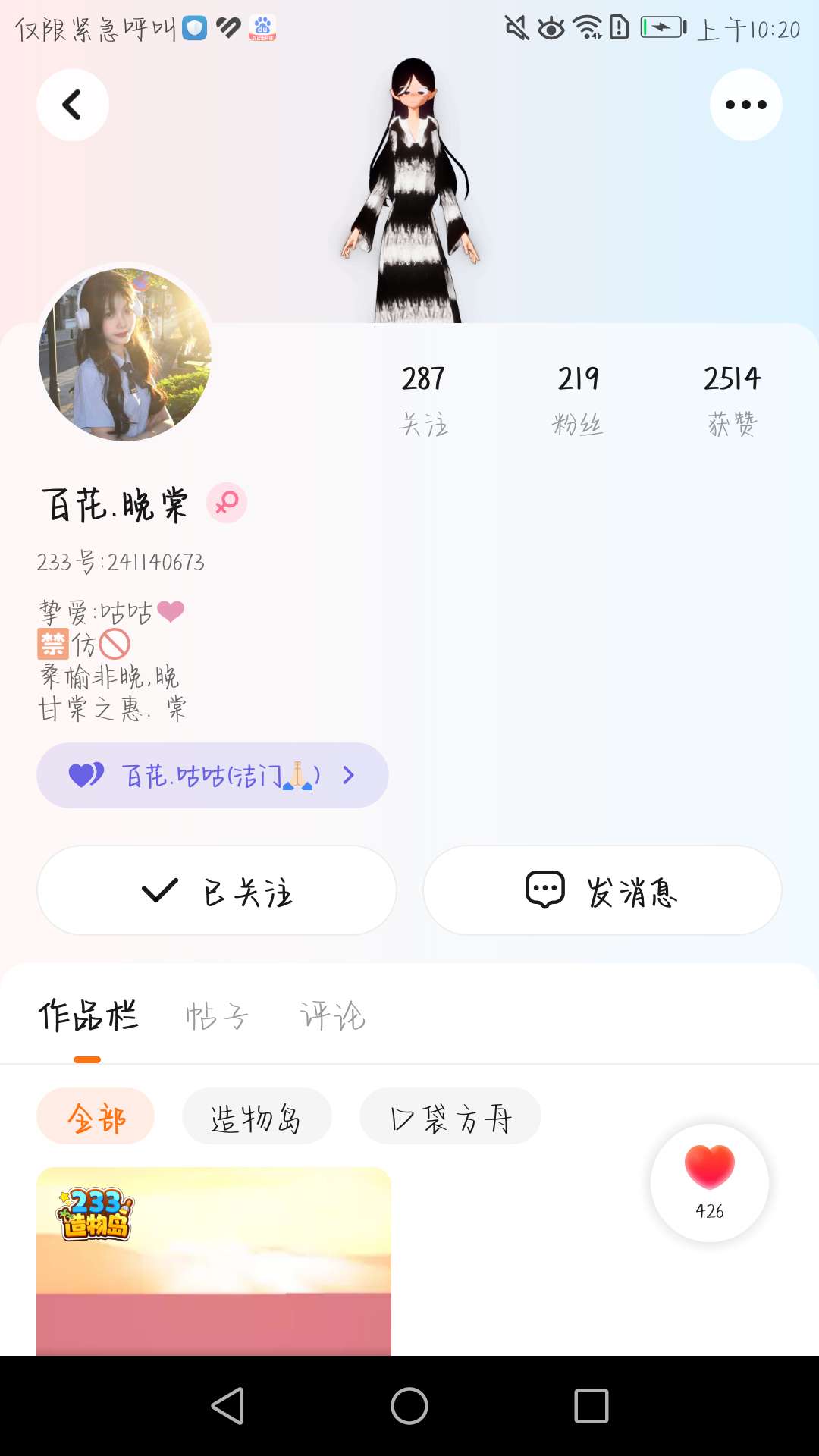819x1456 pixels.
Task: Unfollow via the 已关注 button
Action: 217,891
